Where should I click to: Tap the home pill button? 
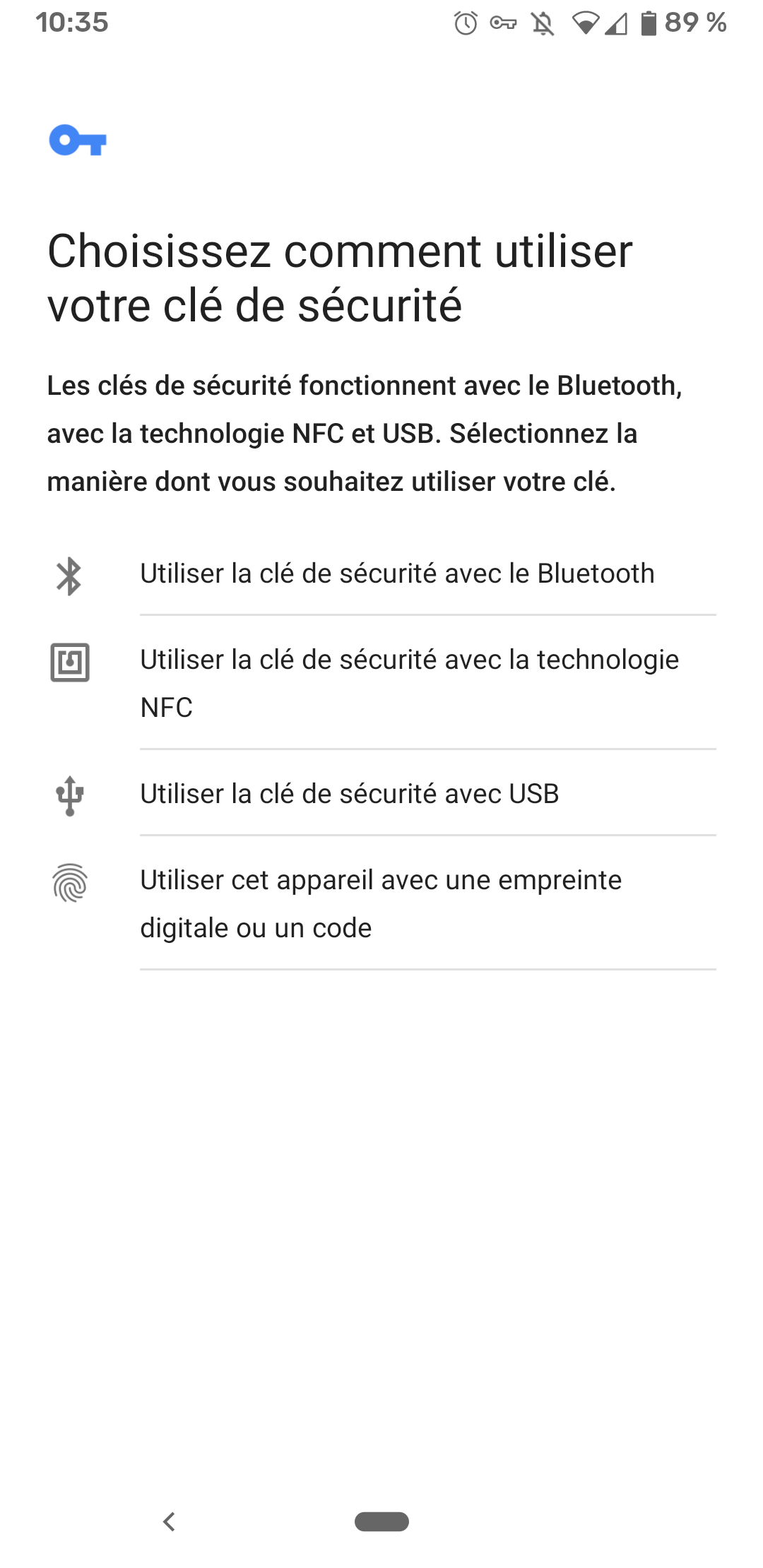coord(381,1521)
